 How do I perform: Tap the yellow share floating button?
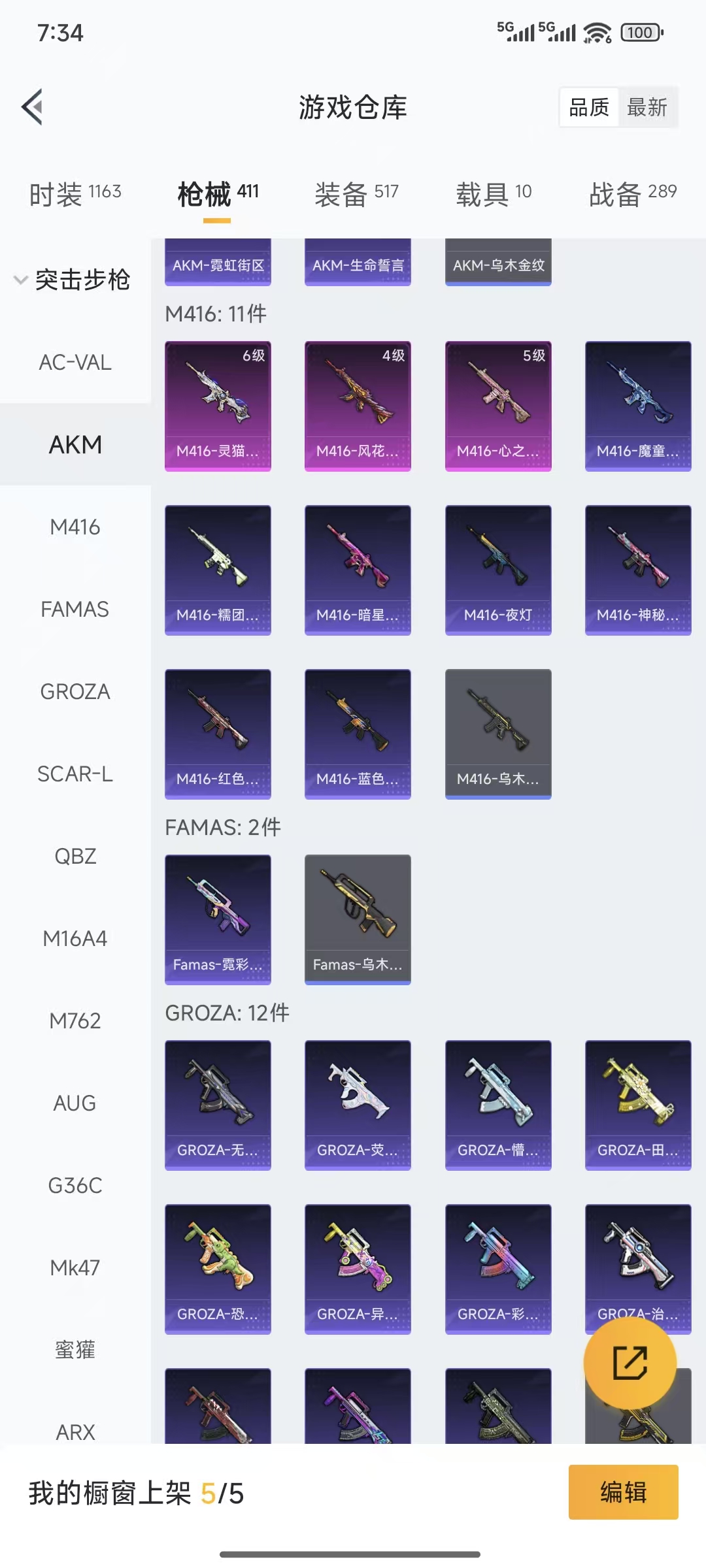coord(630,1363)
